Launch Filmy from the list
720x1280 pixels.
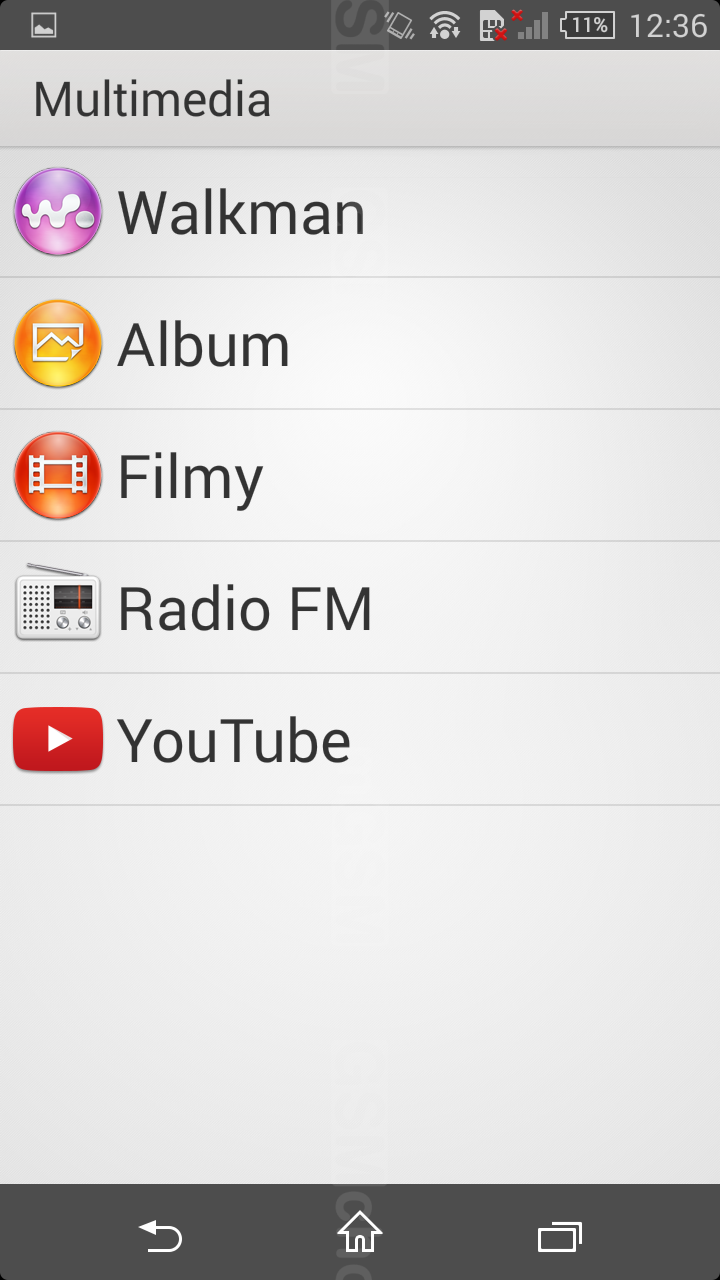360,476
